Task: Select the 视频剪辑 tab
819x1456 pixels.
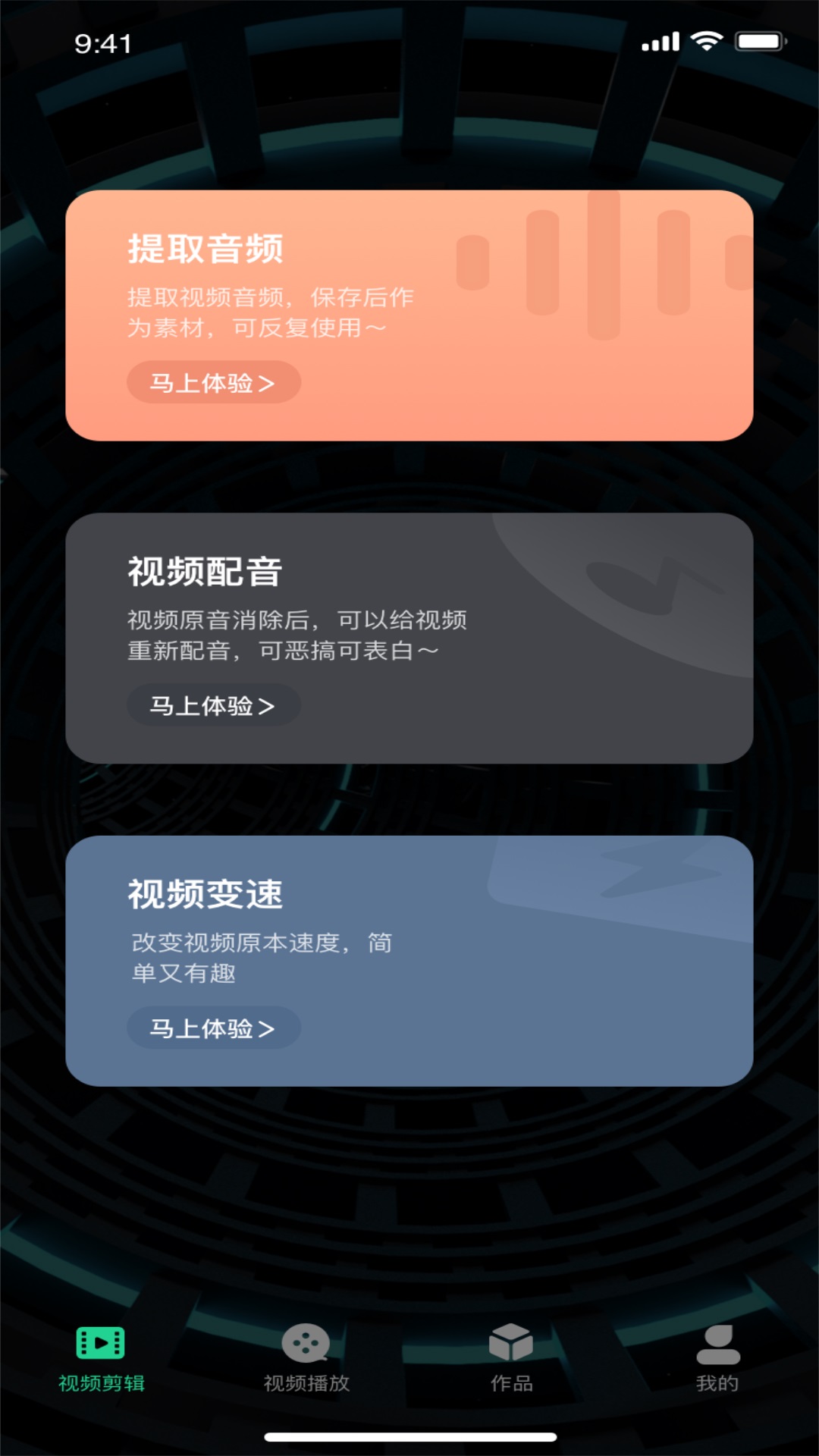Action: tap(102, 1359)
